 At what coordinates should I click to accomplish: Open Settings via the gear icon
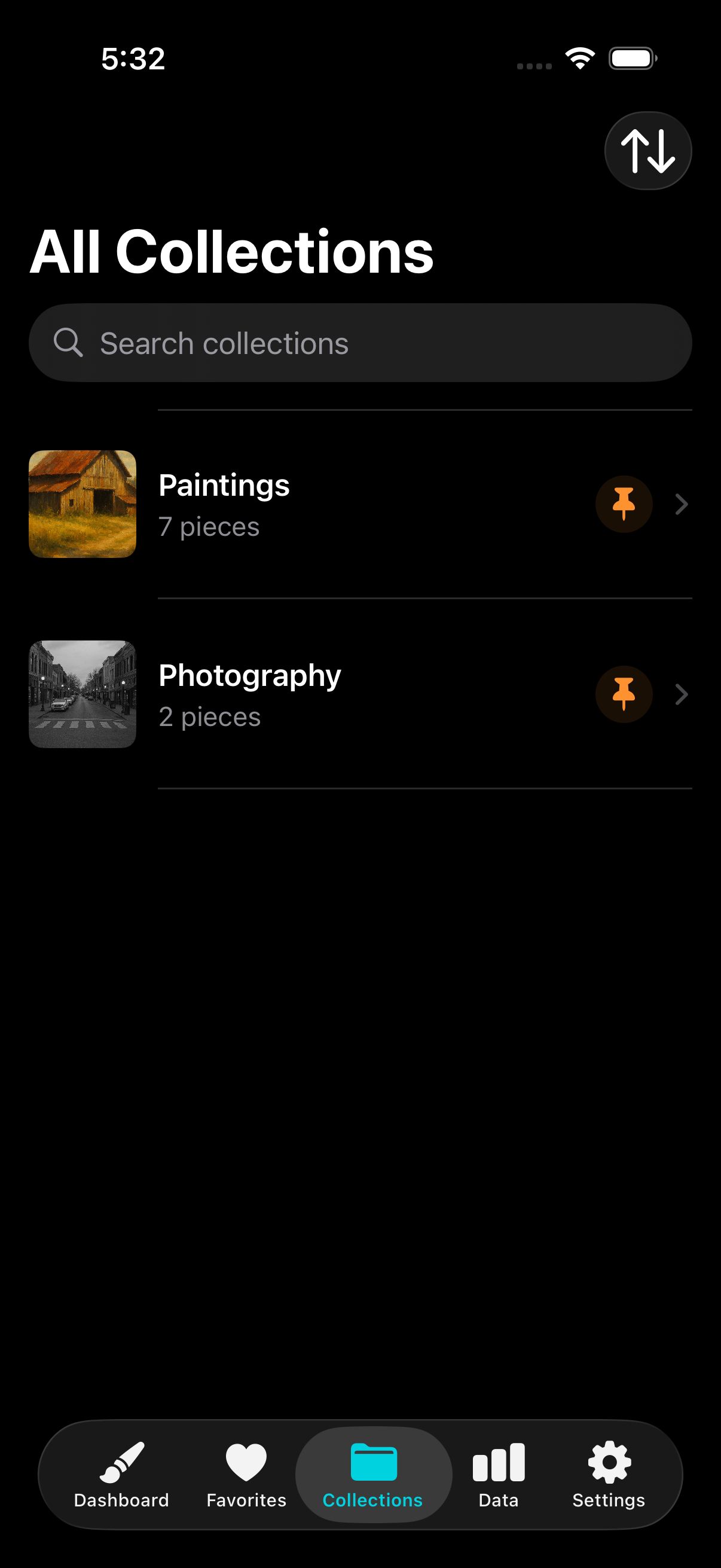(x=608, y=1458)
